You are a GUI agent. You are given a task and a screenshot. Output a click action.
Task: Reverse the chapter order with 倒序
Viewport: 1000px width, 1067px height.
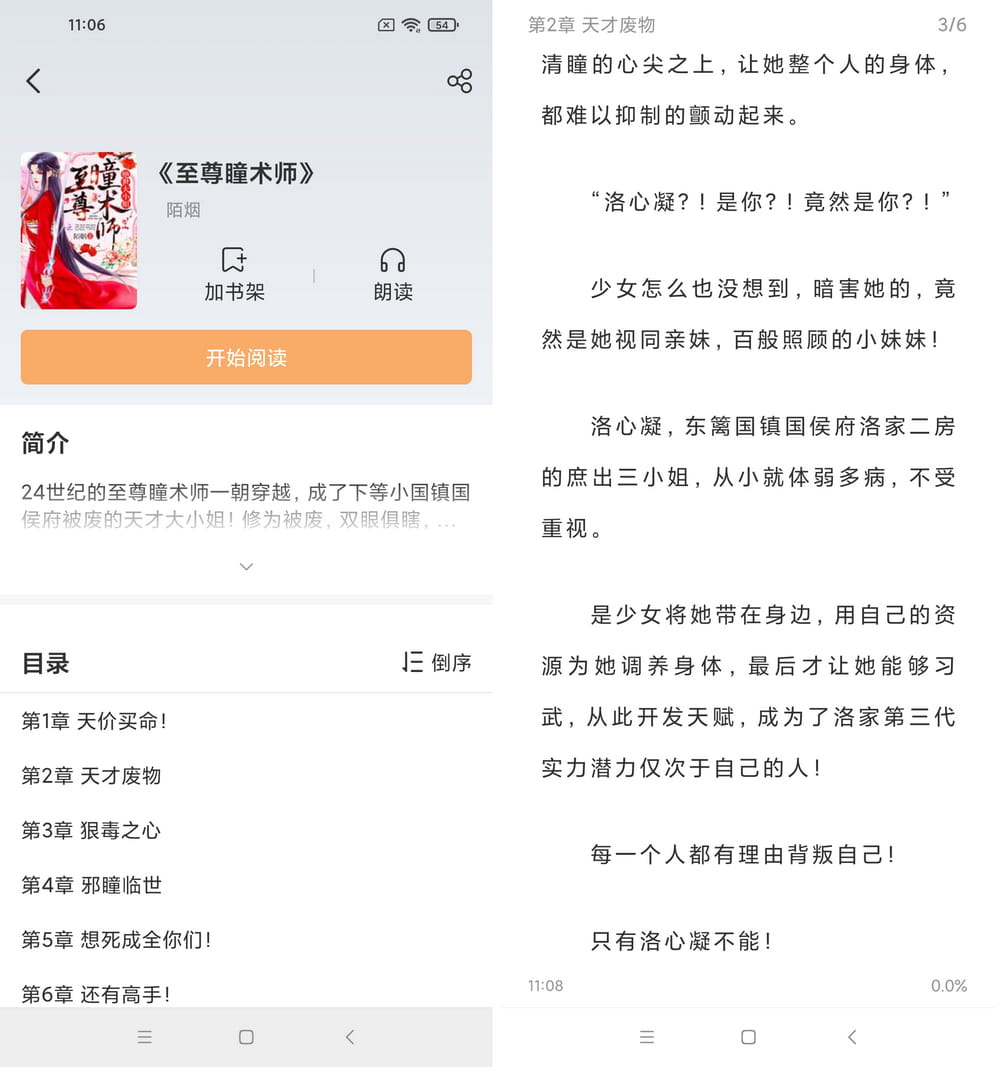[437, 662]
